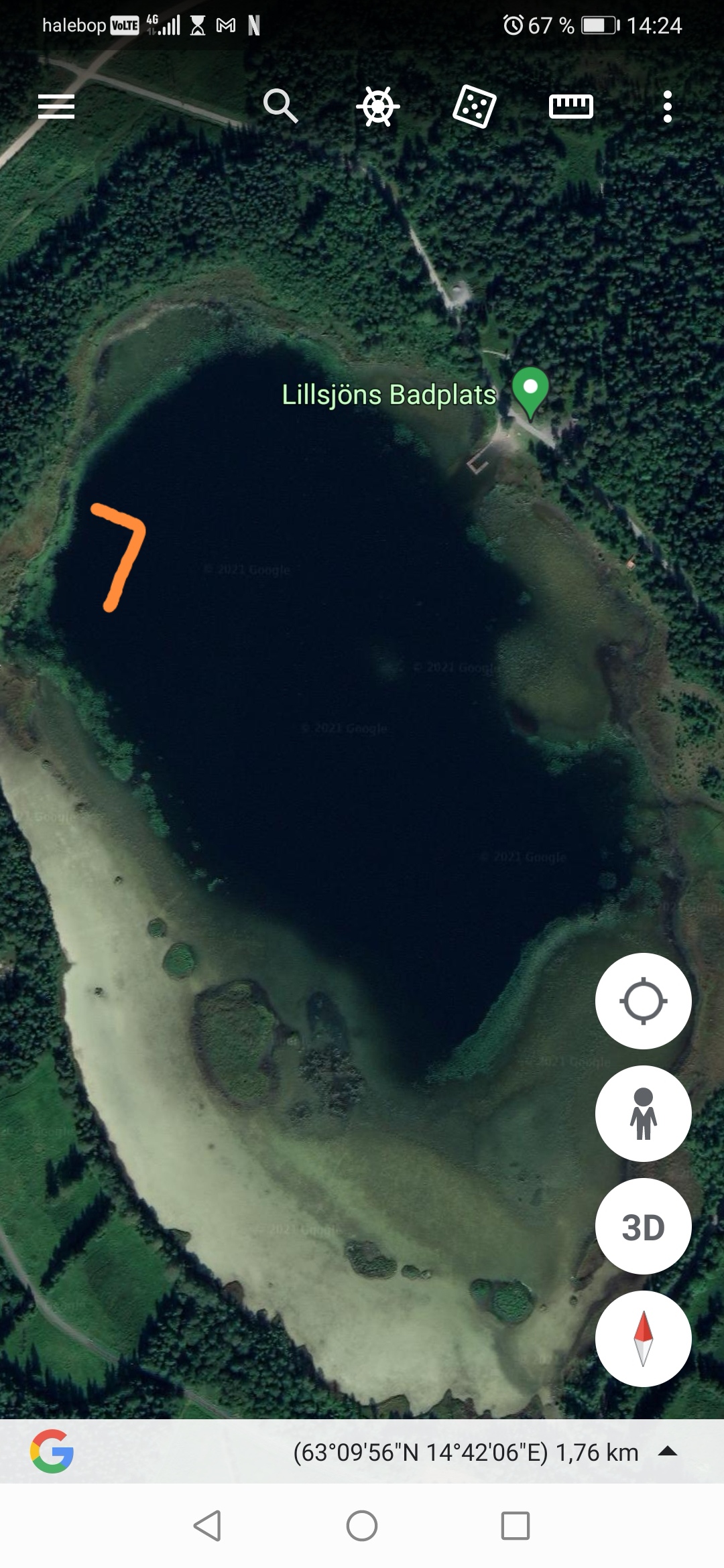
Task: Open the hamburger drawer menu
Action: [56, 107]
